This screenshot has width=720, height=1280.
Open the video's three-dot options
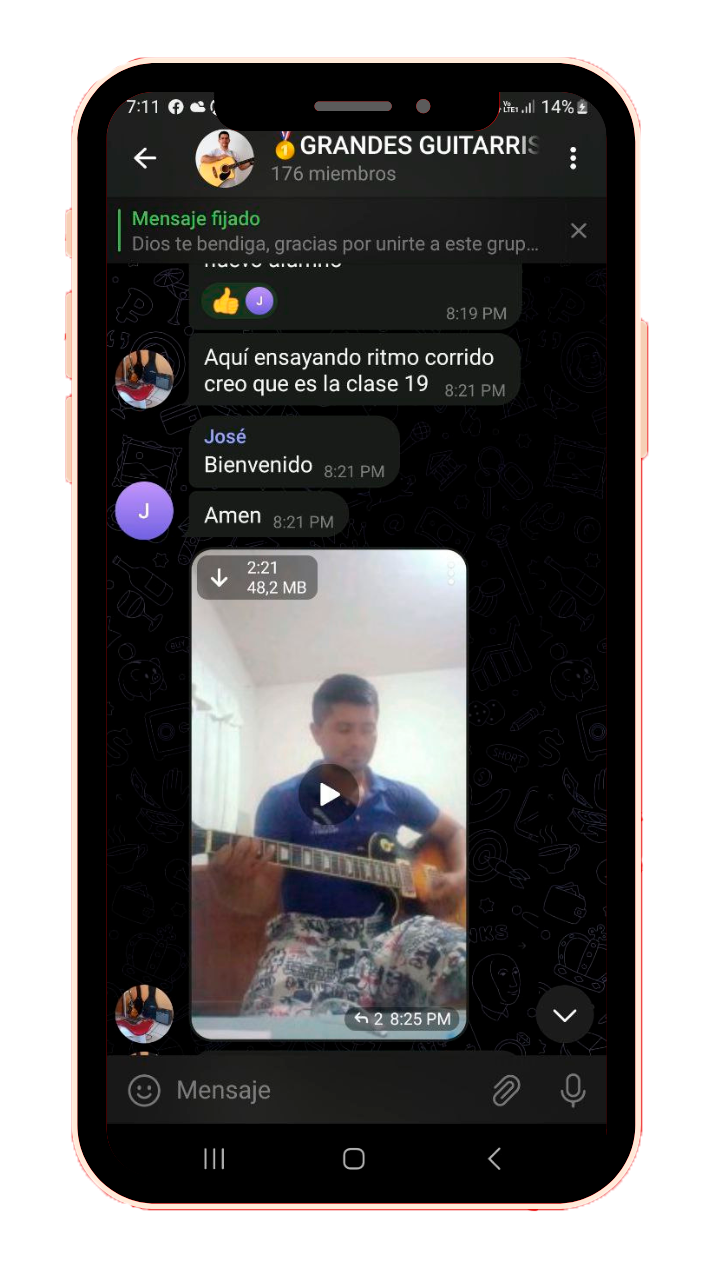[x=451, y=573]
